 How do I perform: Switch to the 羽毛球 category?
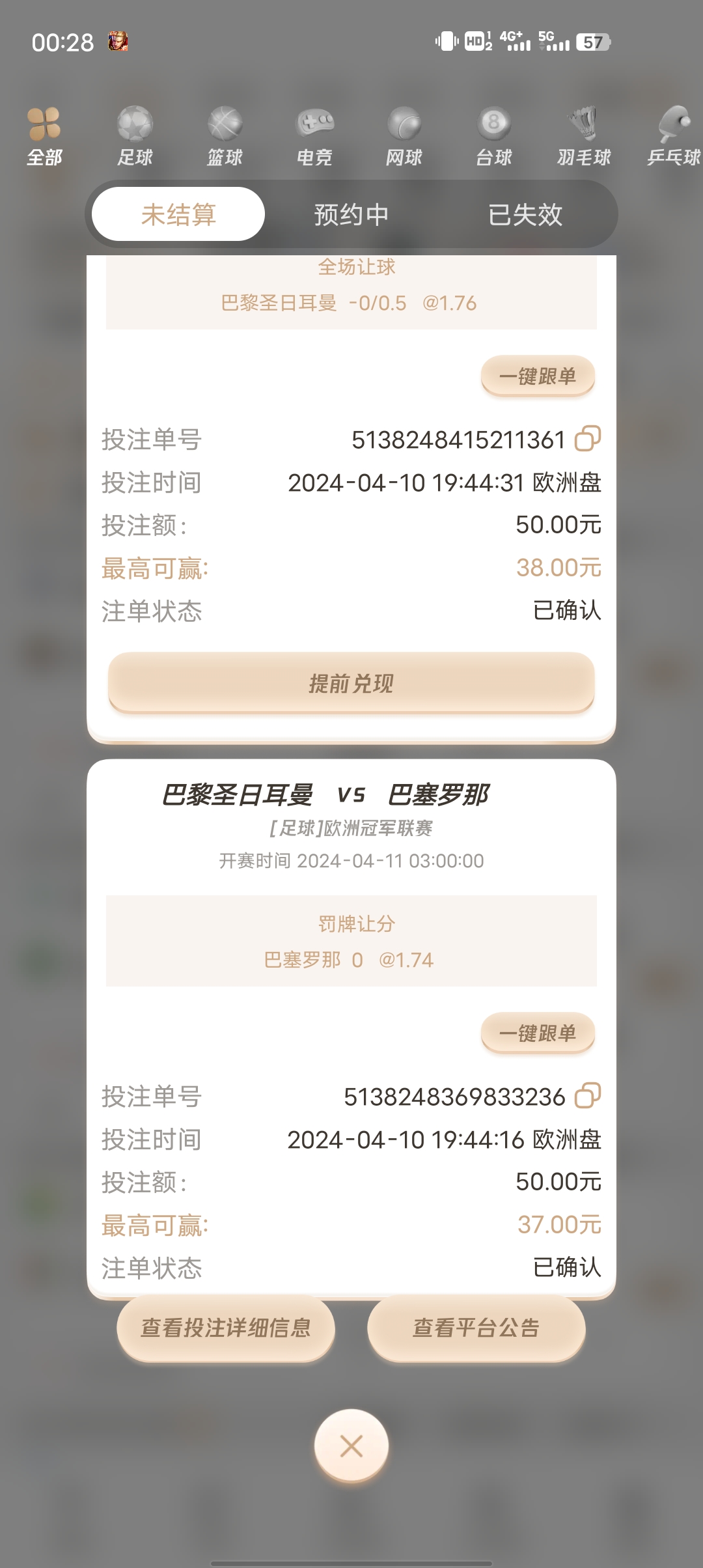[x=584, y=136]
